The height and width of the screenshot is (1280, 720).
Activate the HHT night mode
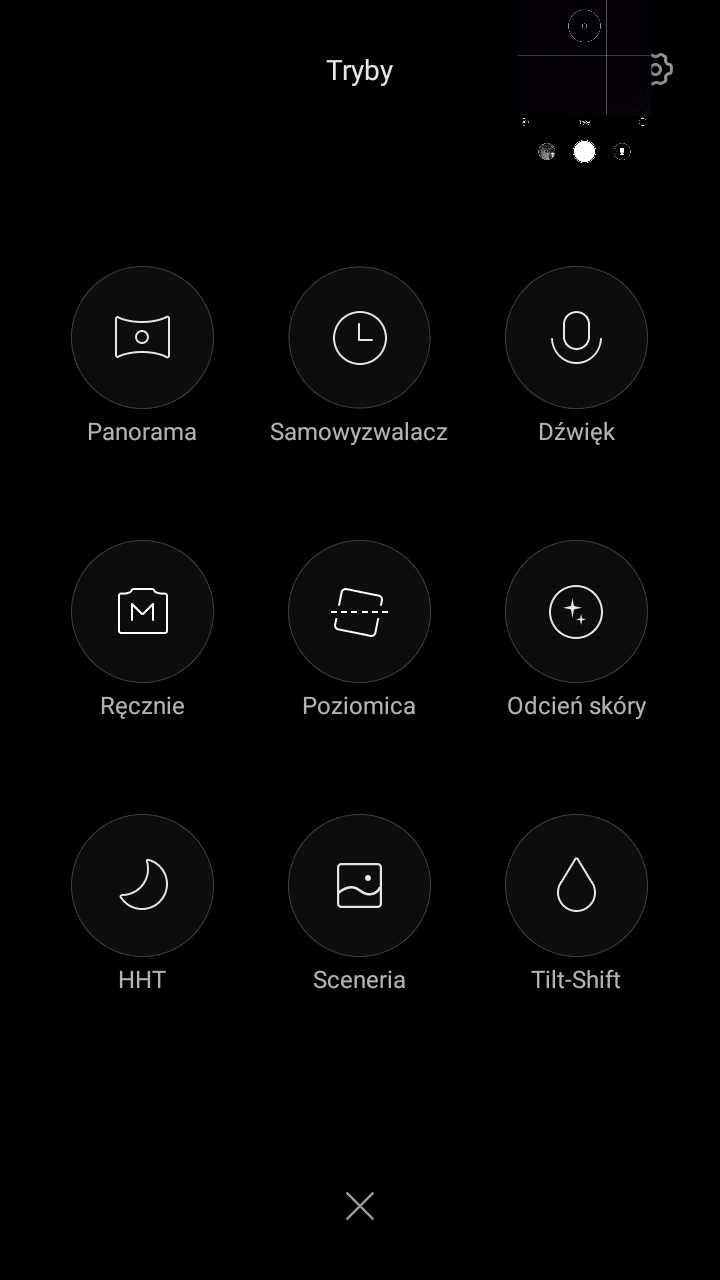(142, 886)
